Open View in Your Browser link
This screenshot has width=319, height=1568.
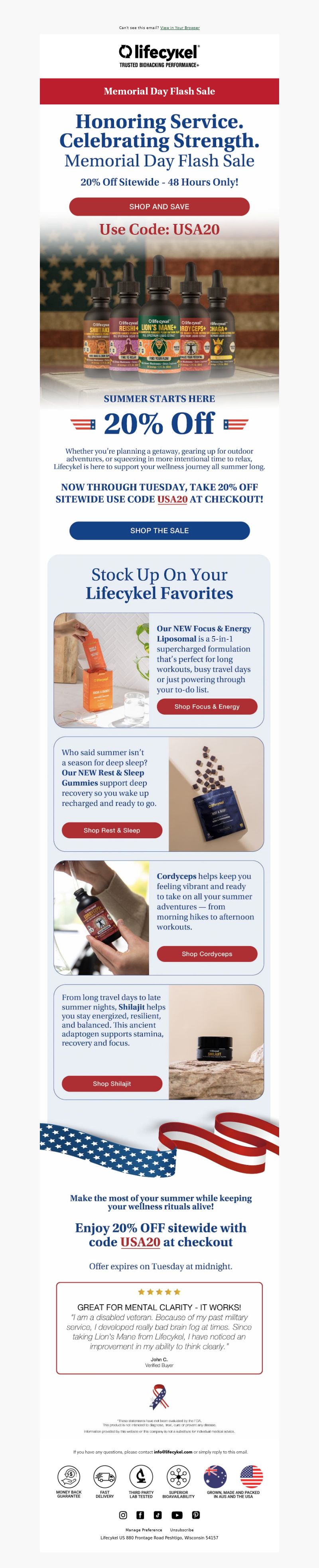179,28
